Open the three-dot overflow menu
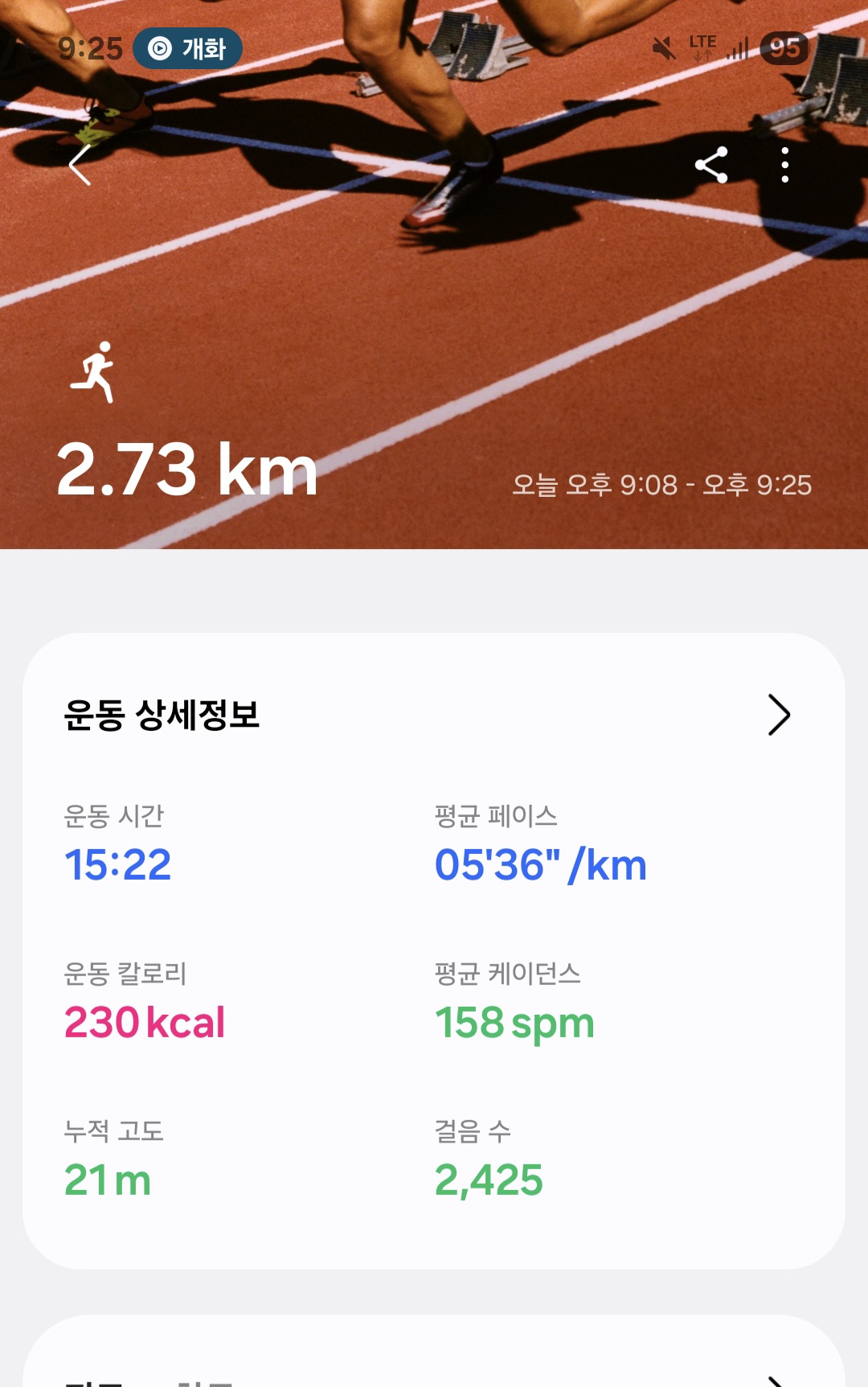This screenshot has height=1387, width=868. pos(784,166)
